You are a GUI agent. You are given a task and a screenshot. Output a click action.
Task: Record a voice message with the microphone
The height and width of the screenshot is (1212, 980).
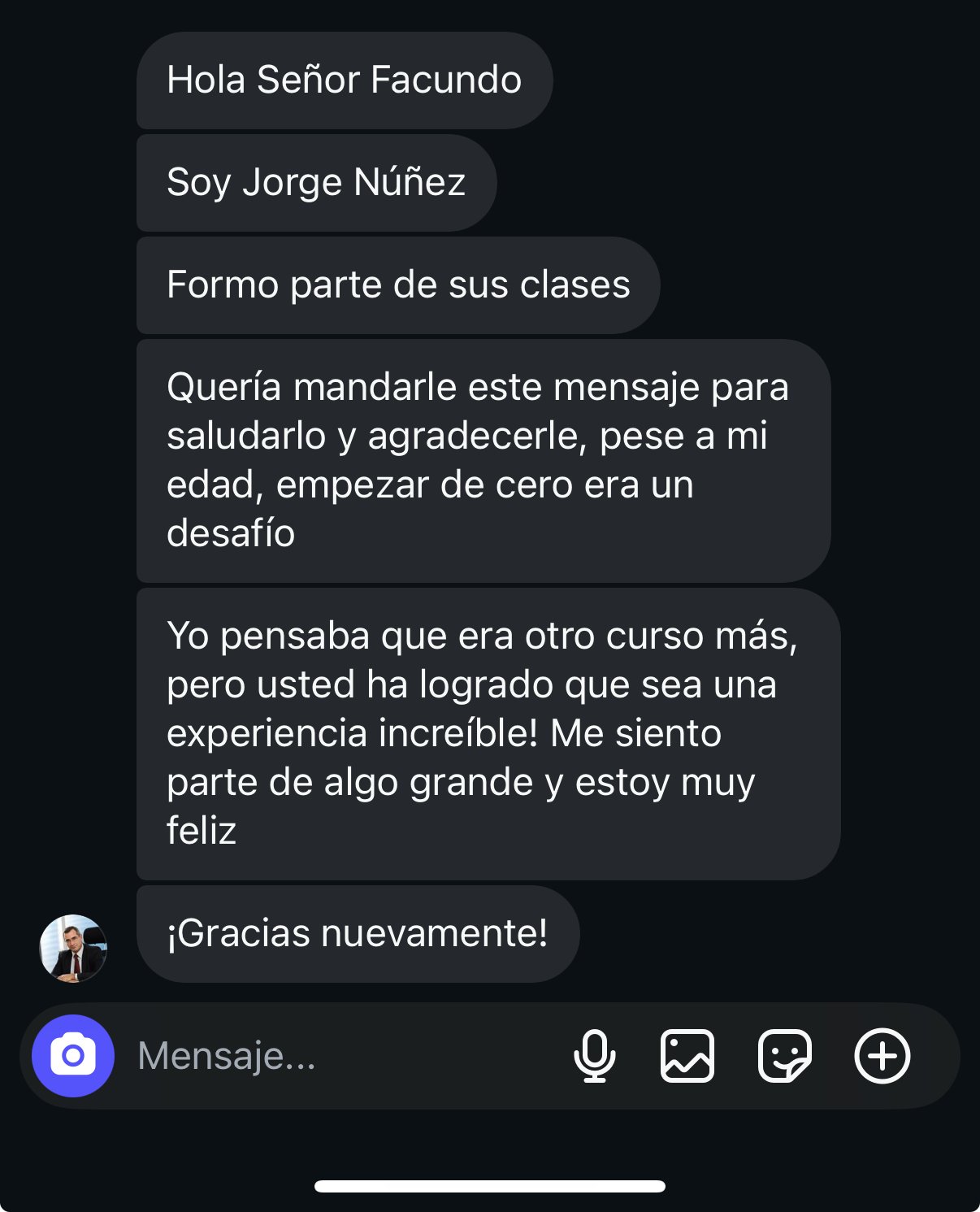click(x=595, y=1056)
